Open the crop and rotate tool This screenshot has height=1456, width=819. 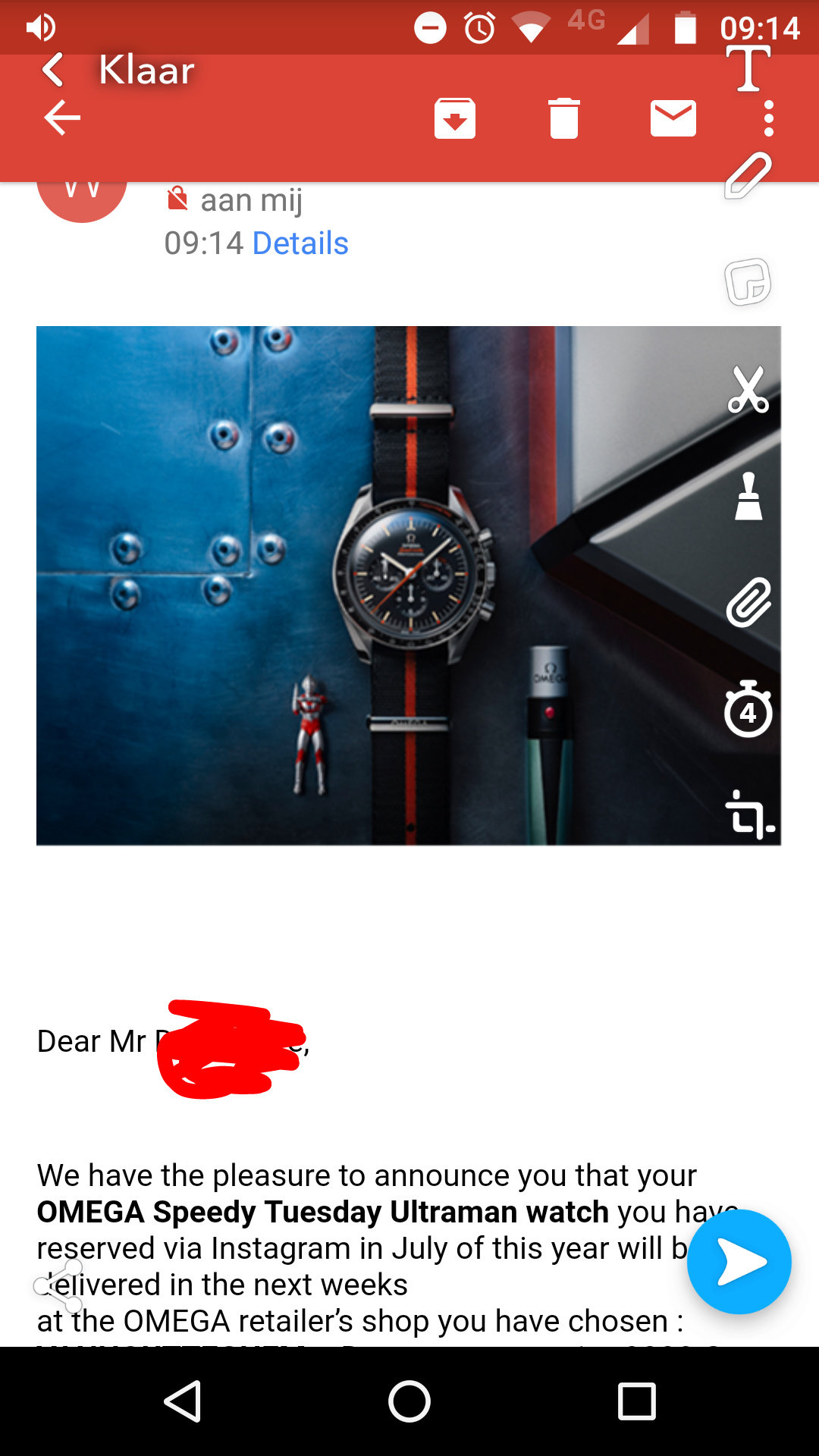750,815
